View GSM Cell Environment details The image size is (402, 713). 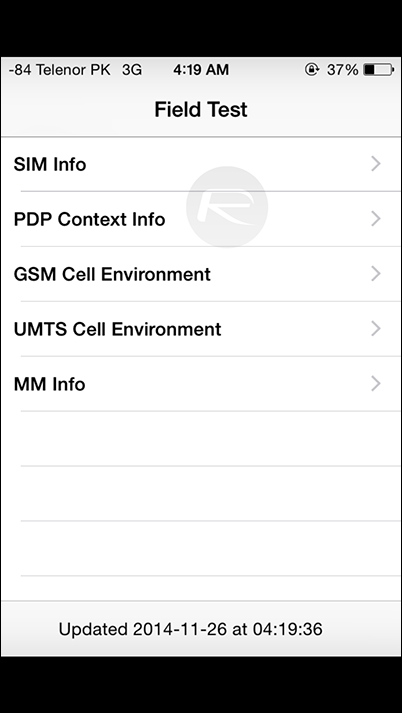[201, 274]
